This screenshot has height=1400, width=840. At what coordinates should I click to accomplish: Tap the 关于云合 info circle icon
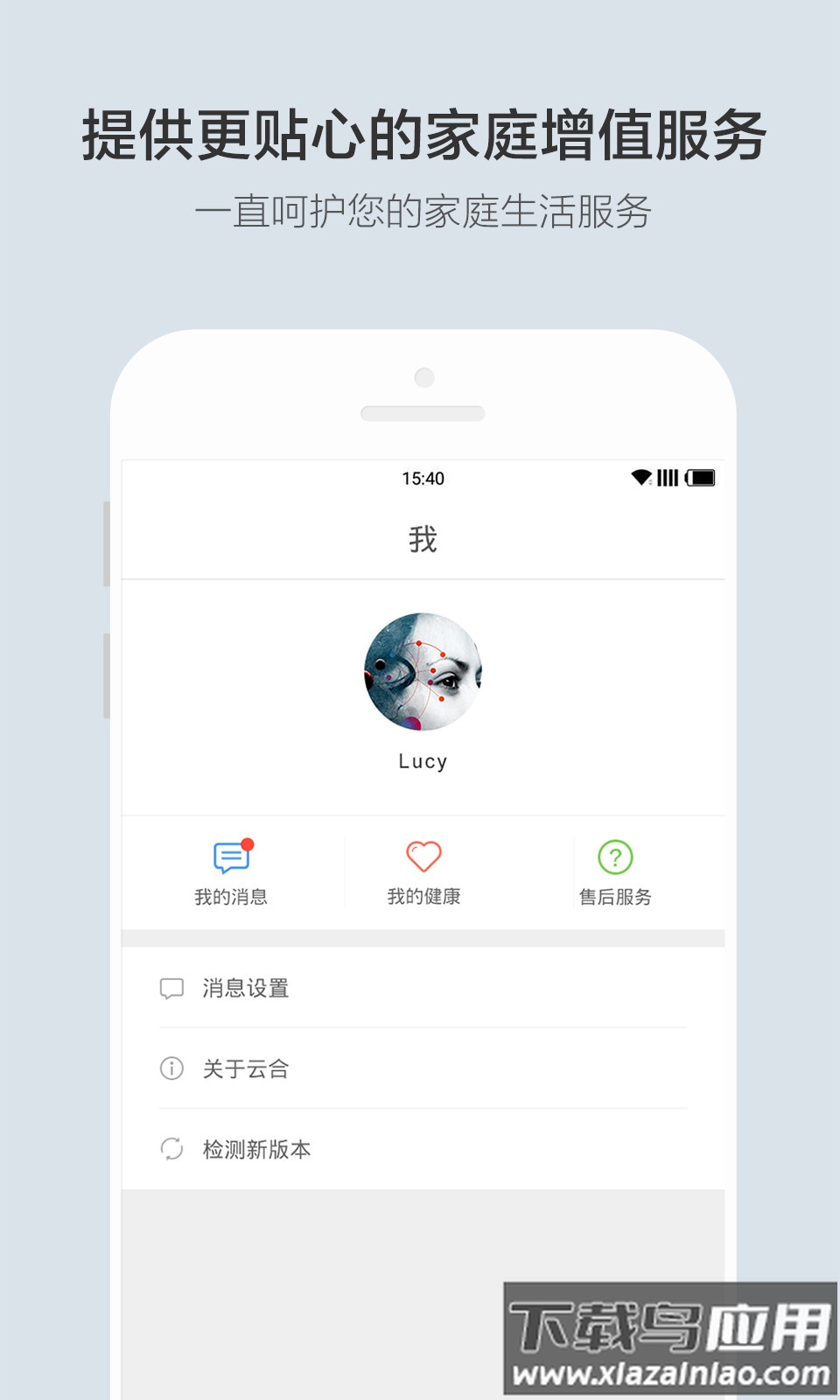point(171,1068)
